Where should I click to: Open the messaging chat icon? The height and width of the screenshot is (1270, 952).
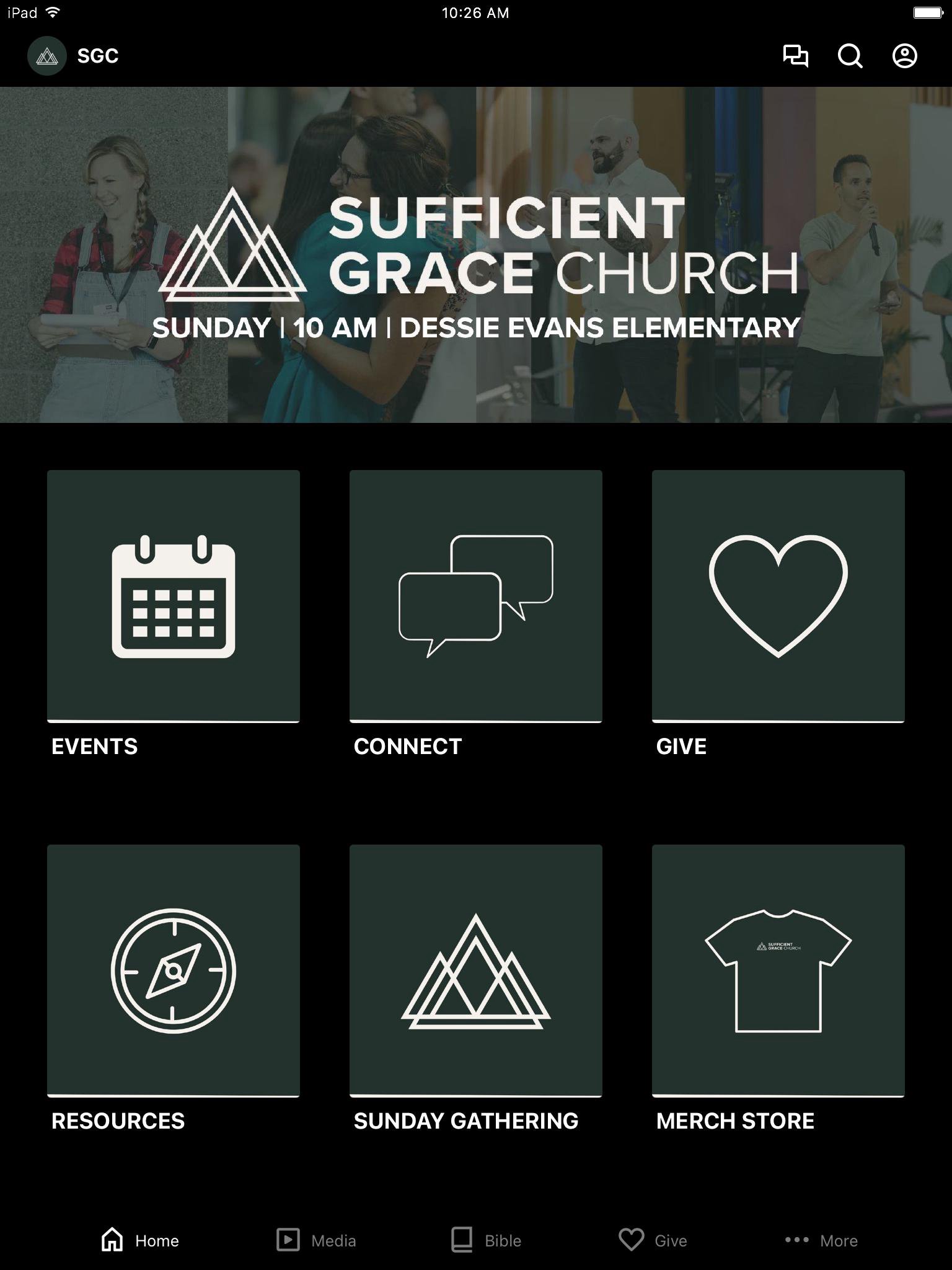[796, 56]
